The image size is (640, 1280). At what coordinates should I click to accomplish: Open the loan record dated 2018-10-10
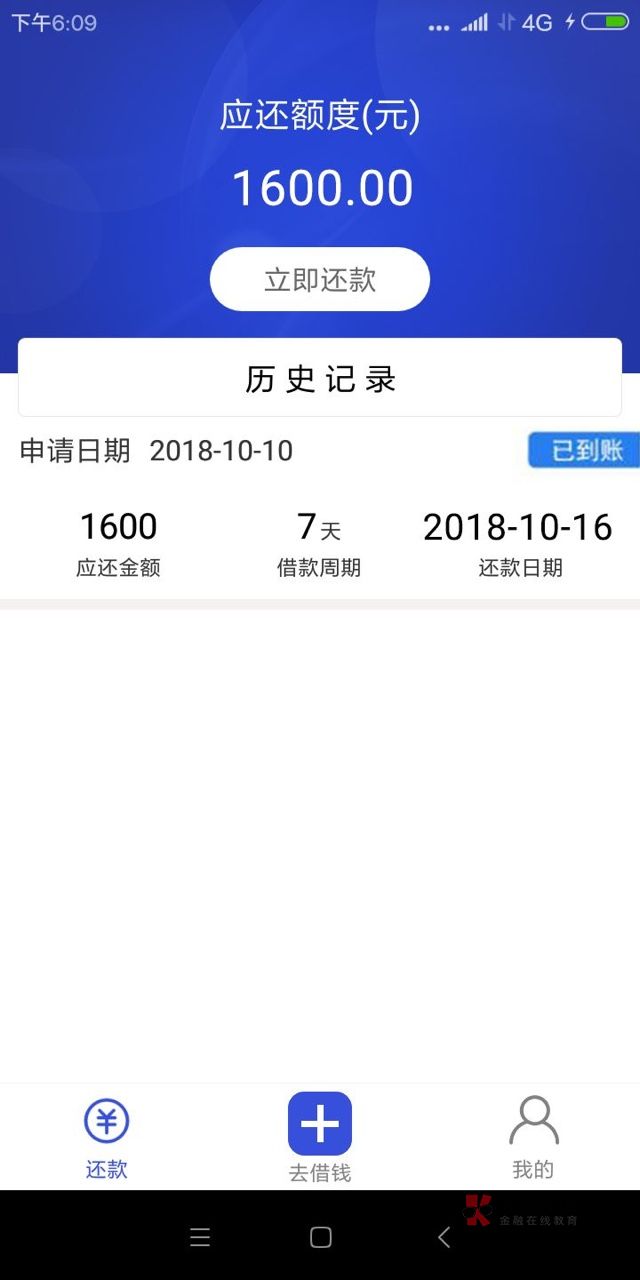320,509
